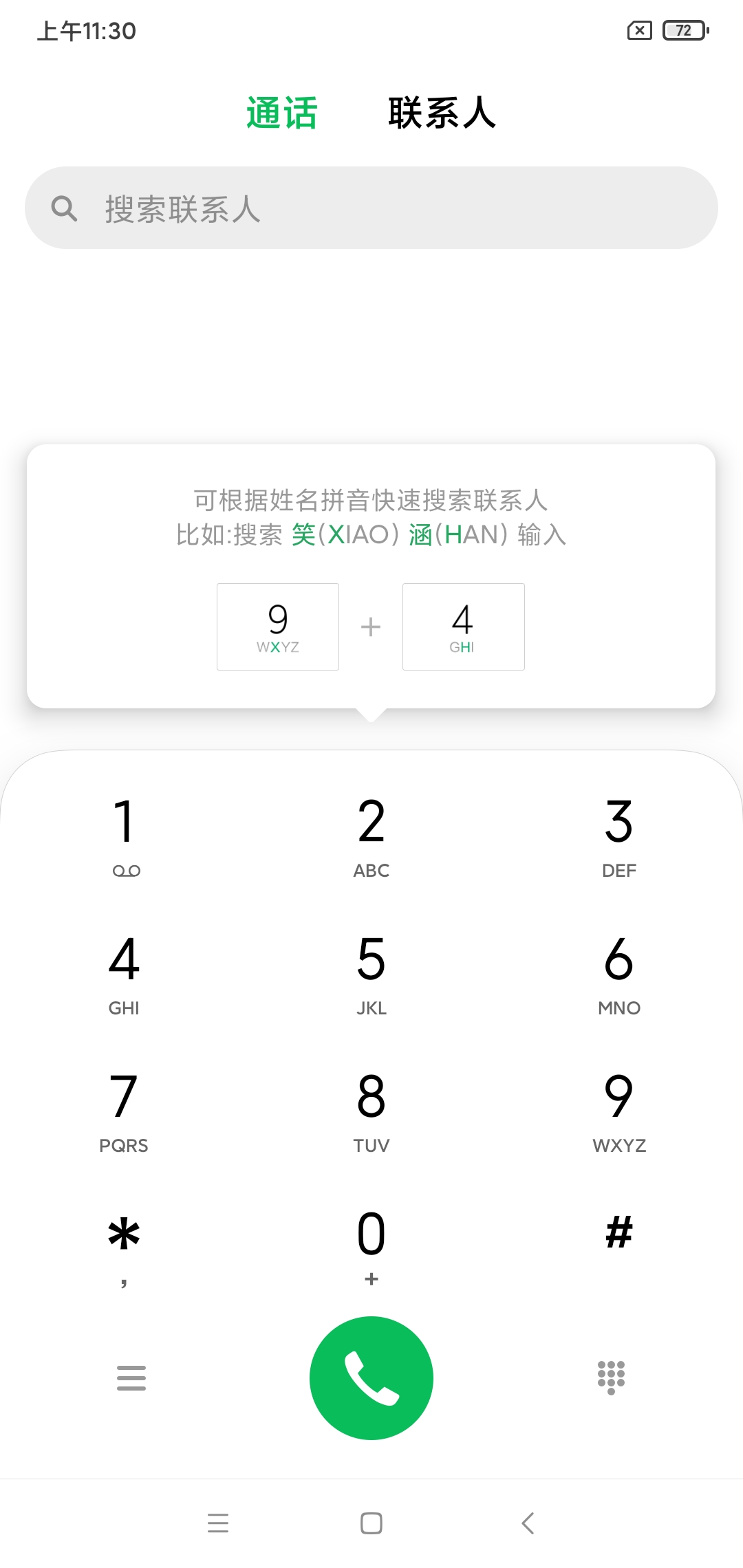Place the call with green phone button
This screenshot has width=743, height=1568.
[x=371, y=1378]
